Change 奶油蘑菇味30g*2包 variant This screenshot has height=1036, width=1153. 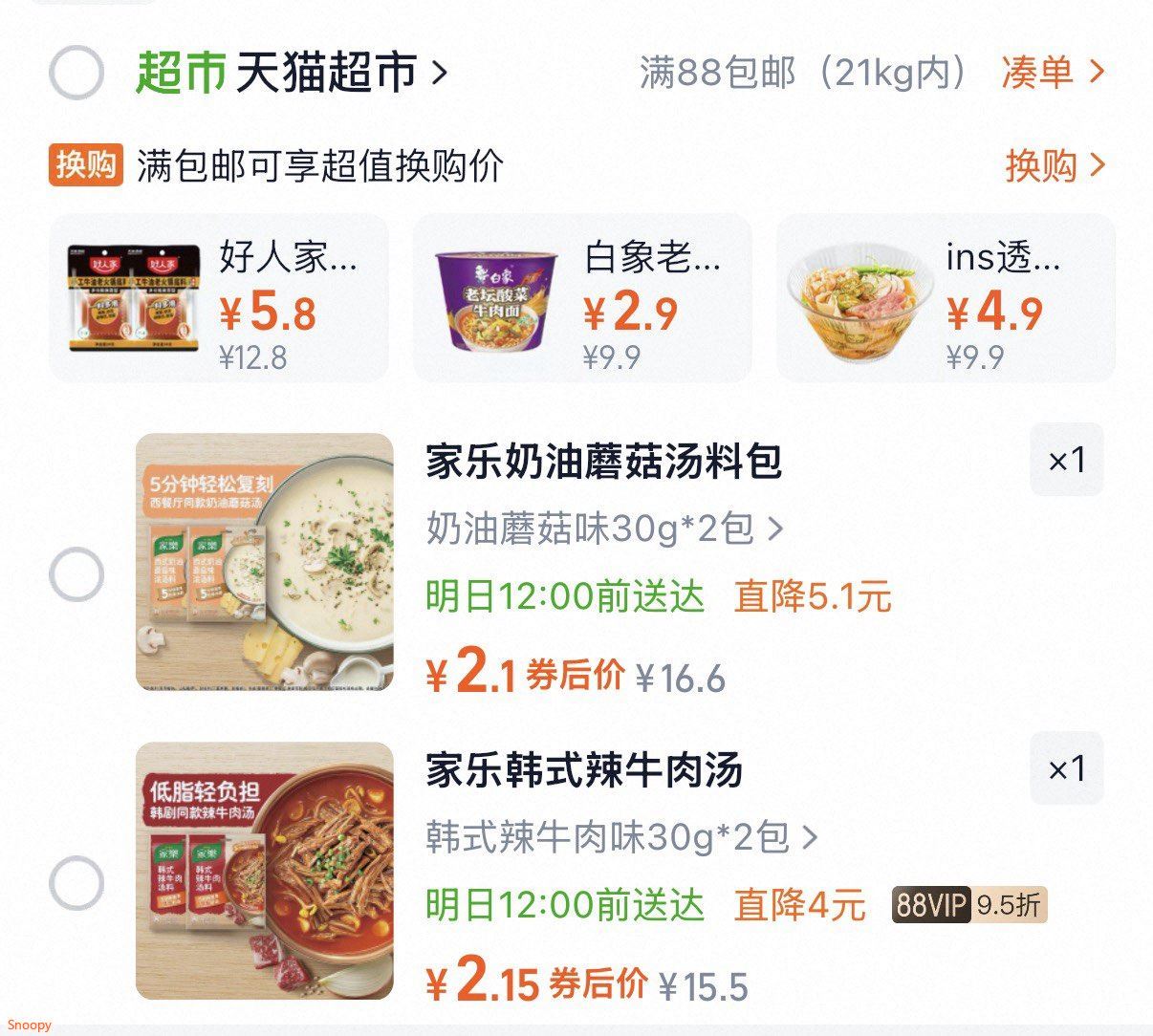[x=604, y=529]
